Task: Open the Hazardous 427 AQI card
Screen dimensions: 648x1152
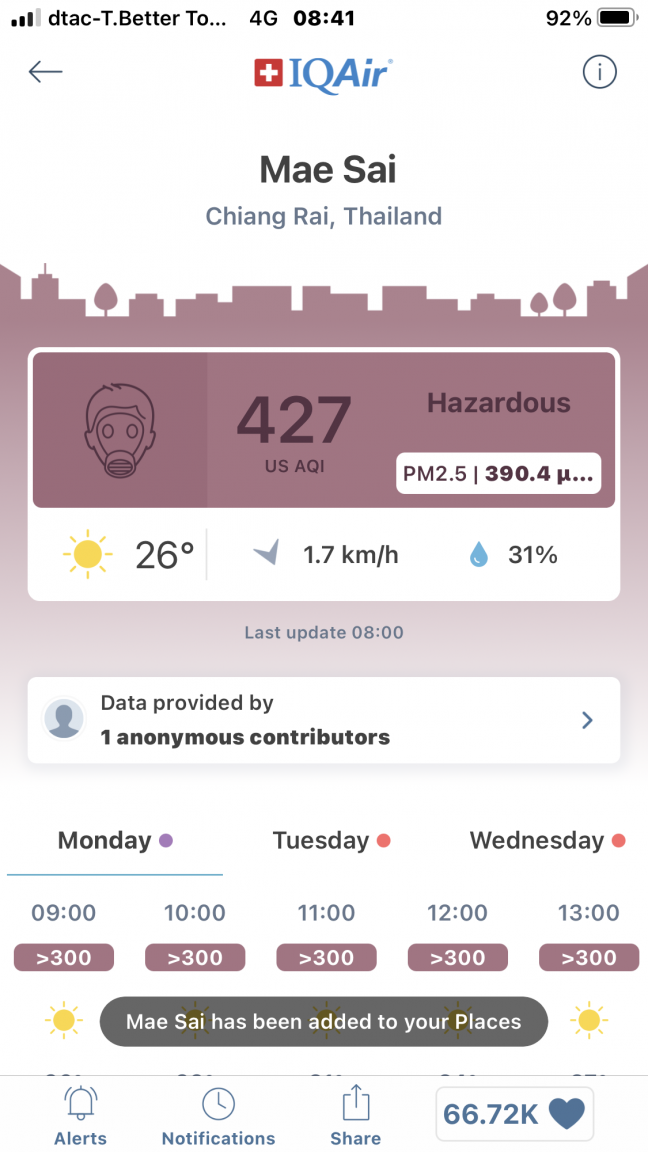Action: point(323,430)
